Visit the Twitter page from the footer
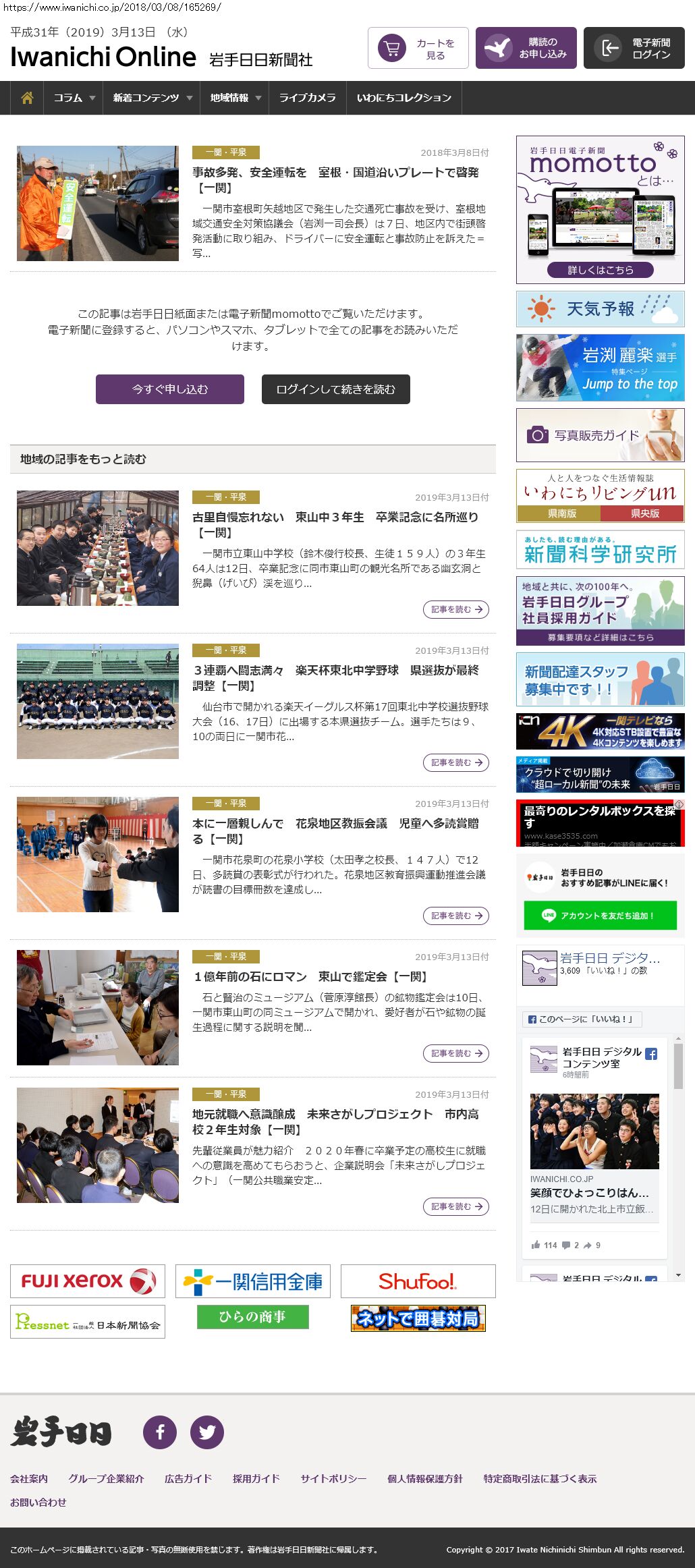695x1568 pixels. 207,1432
